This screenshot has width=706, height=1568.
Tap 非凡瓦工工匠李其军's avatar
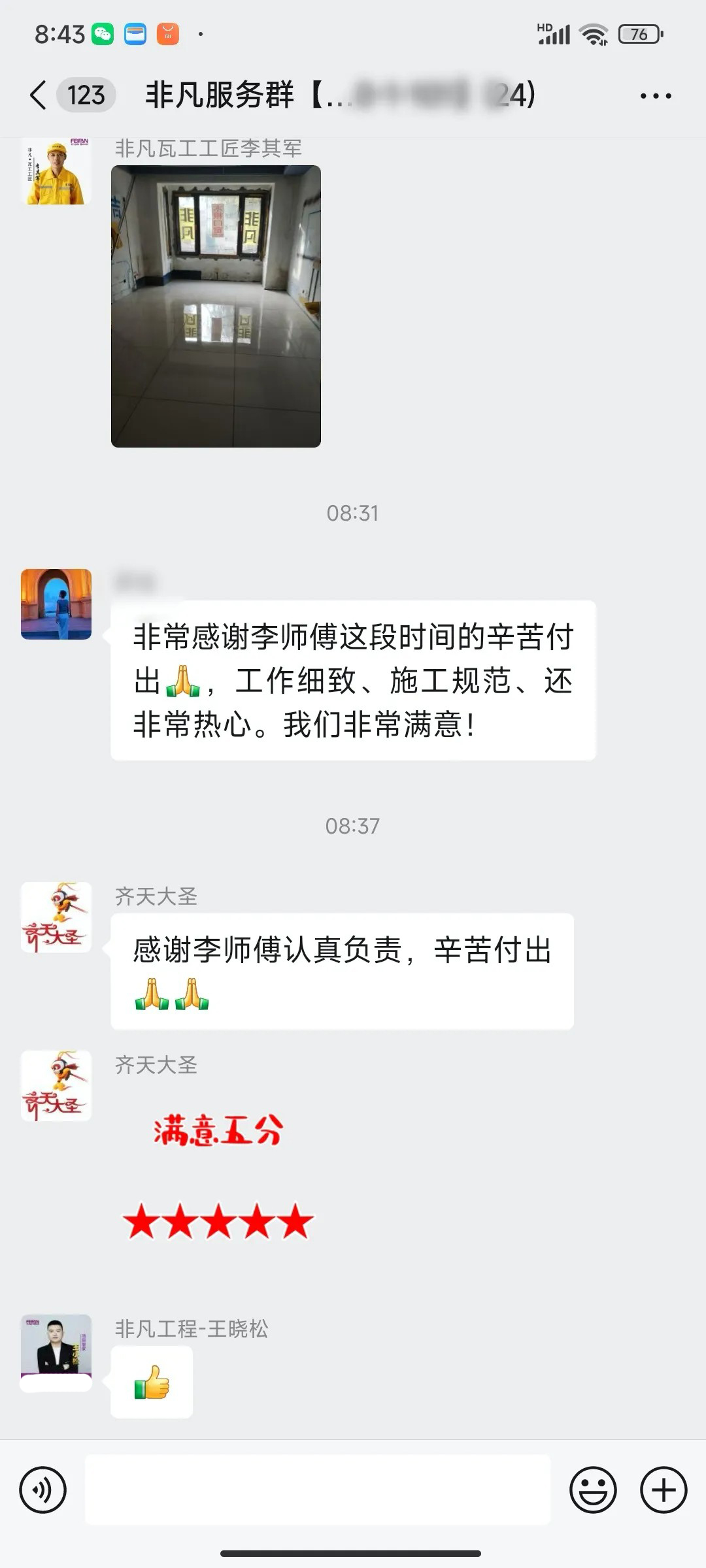coord(56,172)
